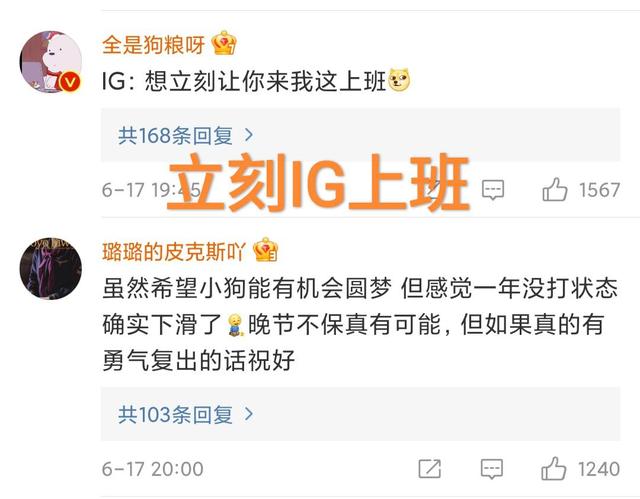Screen dimensions: 640x499
Task: Open username 璐璐的皮克斯吖
Action: [174, 249]
